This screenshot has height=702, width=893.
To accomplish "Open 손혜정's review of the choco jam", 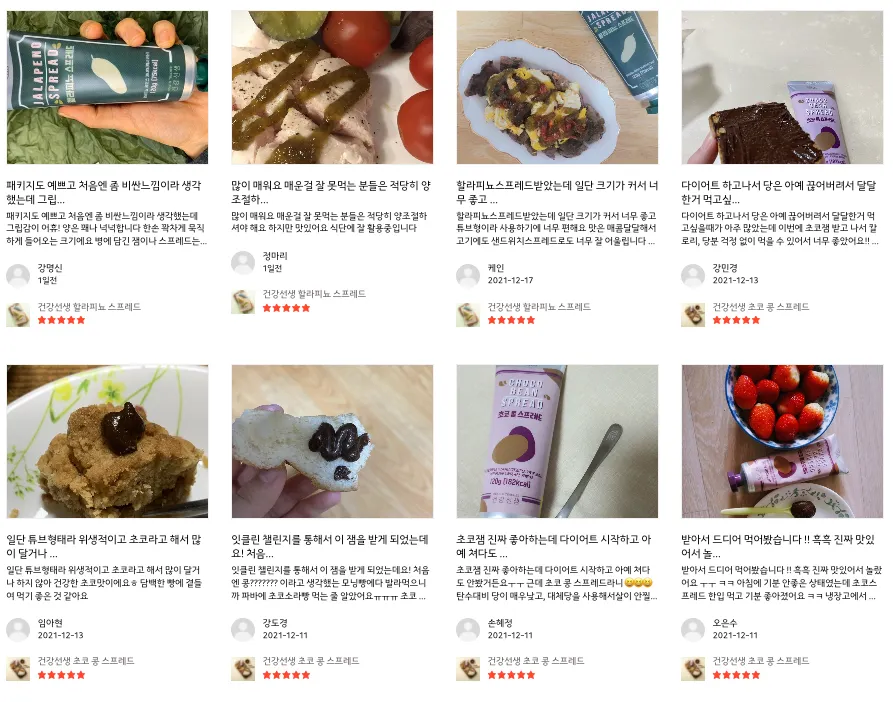I will click(557, 546).
